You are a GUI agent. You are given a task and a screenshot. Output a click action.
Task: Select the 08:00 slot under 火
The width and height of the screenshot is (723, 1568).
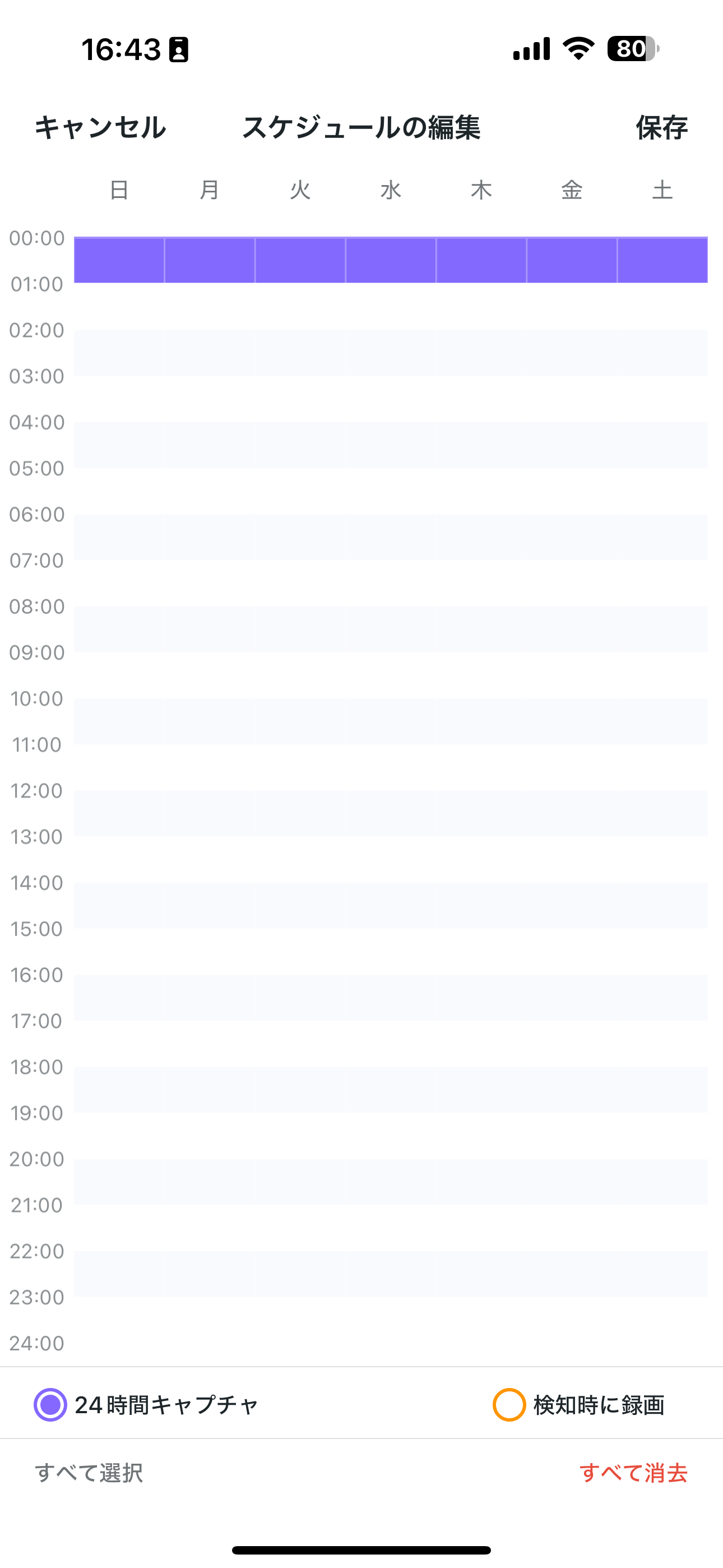click(x=300, y=629)
